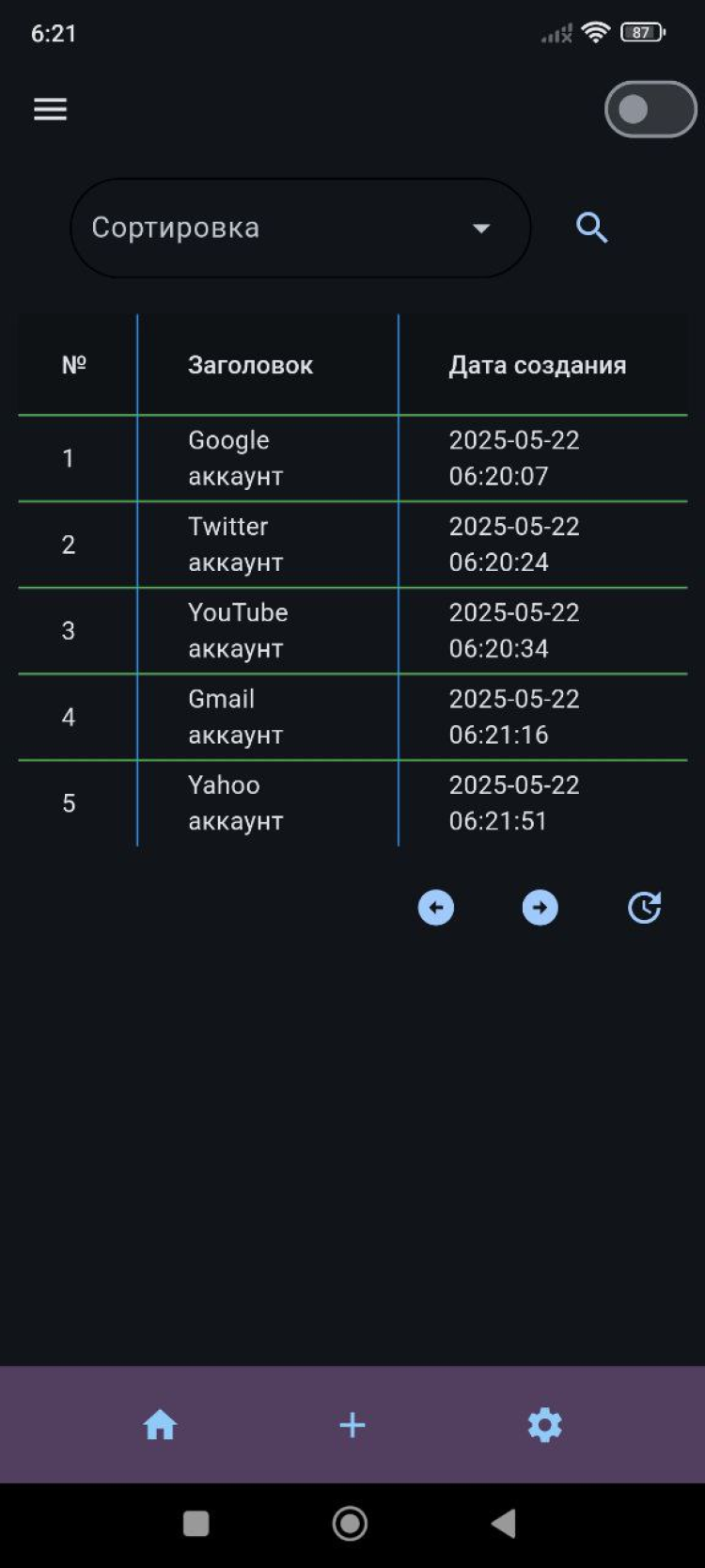This screenshot has height=1568, width=705.
Task: Toggle the switch in the top bar
Action: [x=650, y=109]
